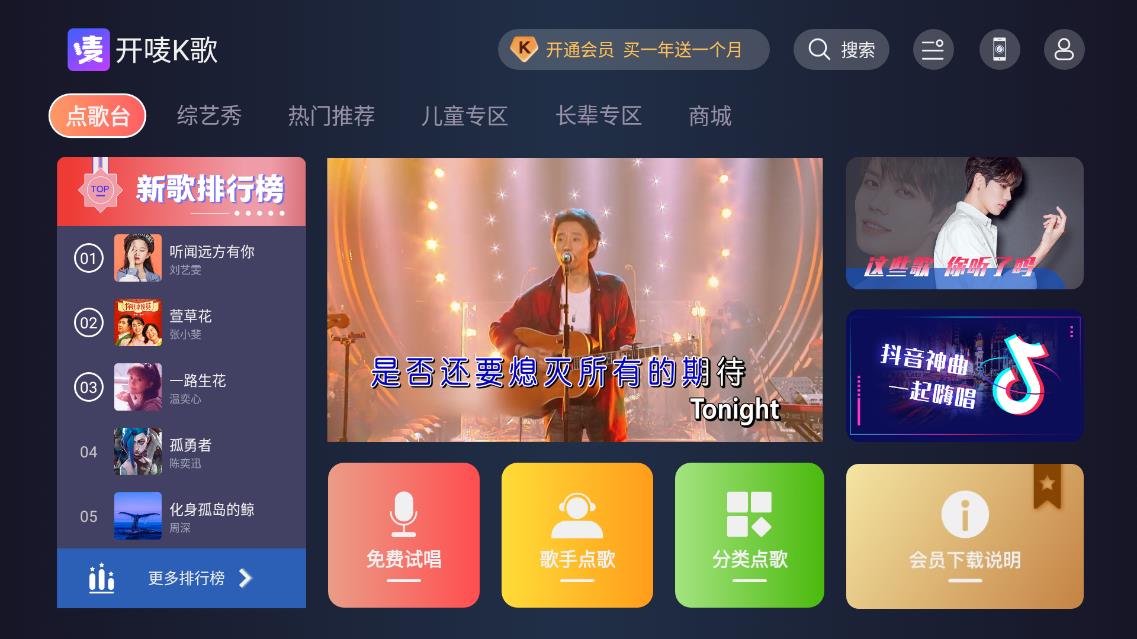Open the user profile icon
1137x639 pixels.
(x=1064, y=50)
